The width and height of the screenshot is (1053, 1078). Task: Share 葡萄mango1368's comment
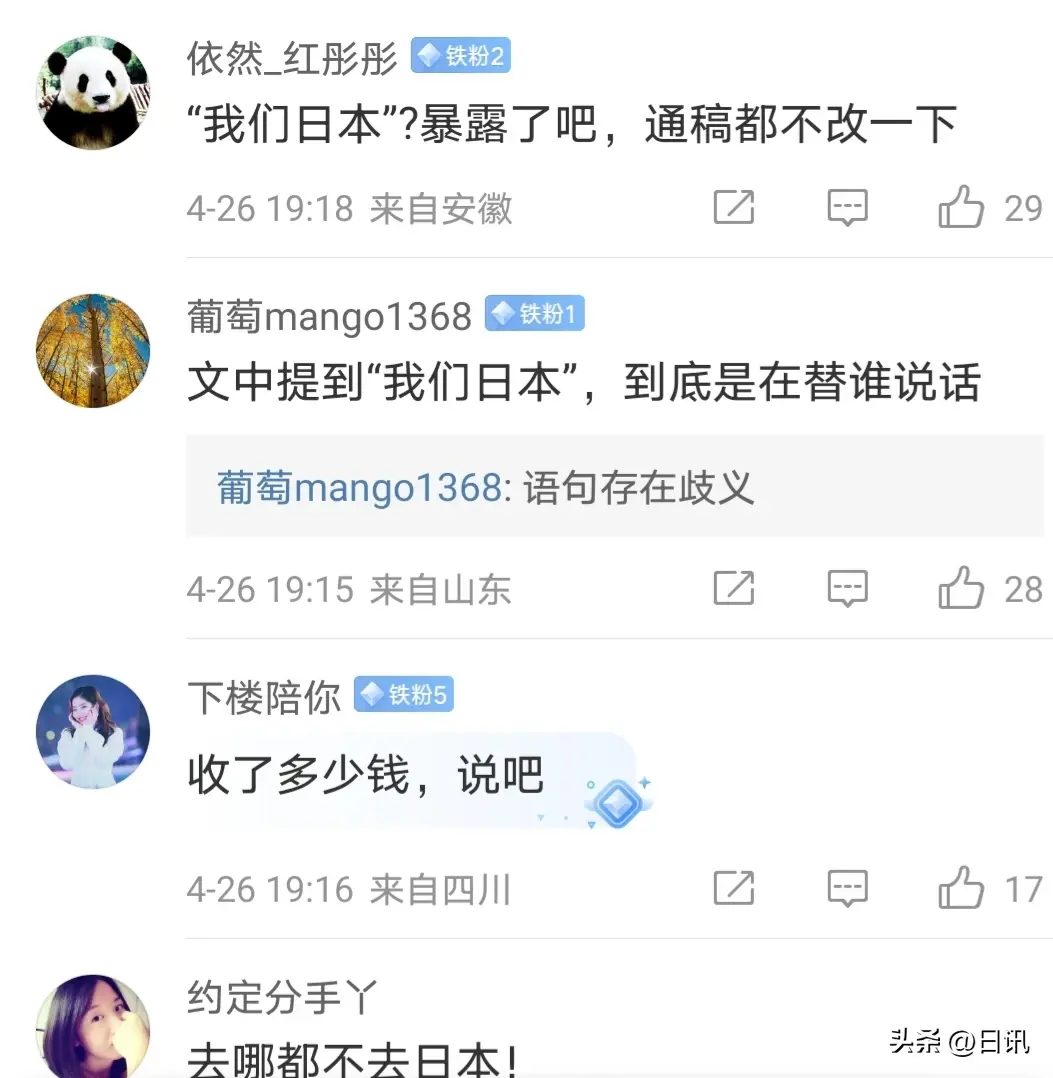click(x=733, y=588)
